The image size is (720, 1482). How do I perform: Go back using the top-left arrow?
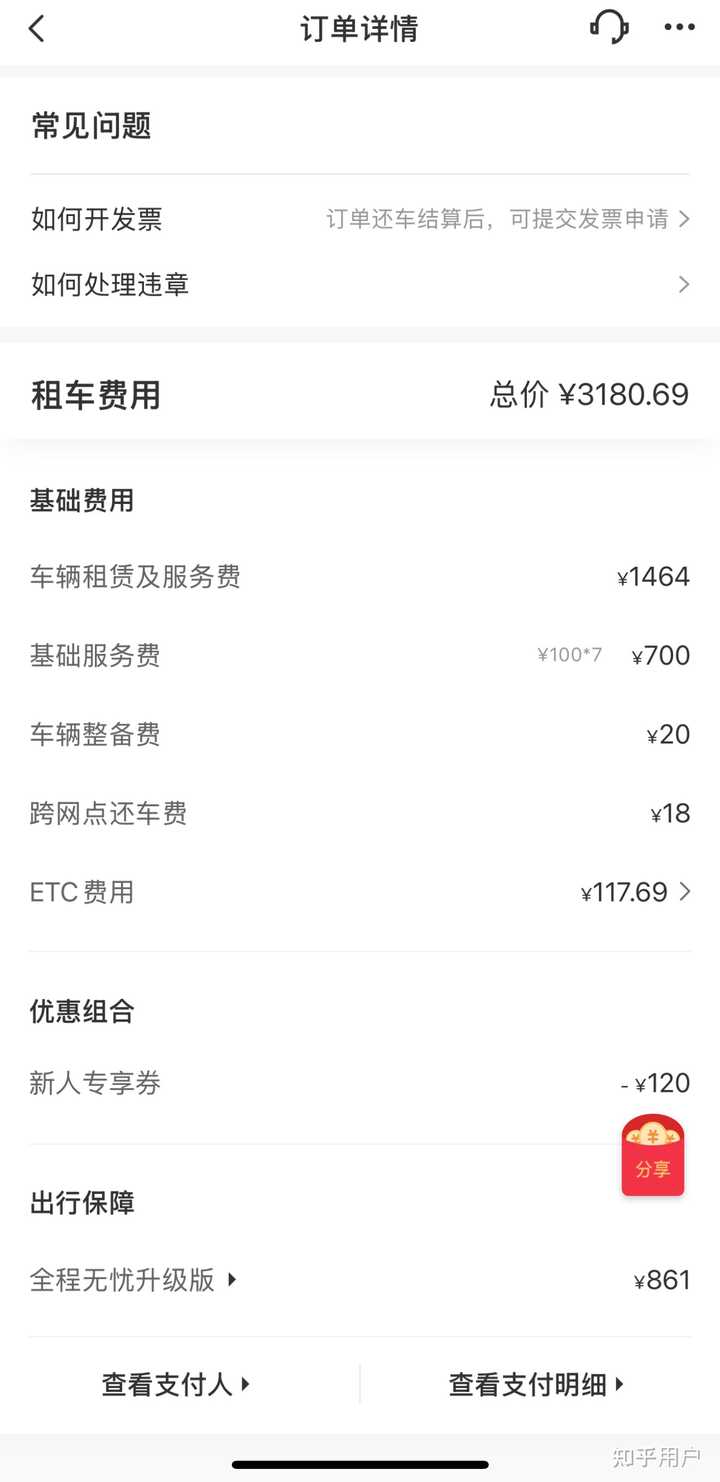point(37,29)
